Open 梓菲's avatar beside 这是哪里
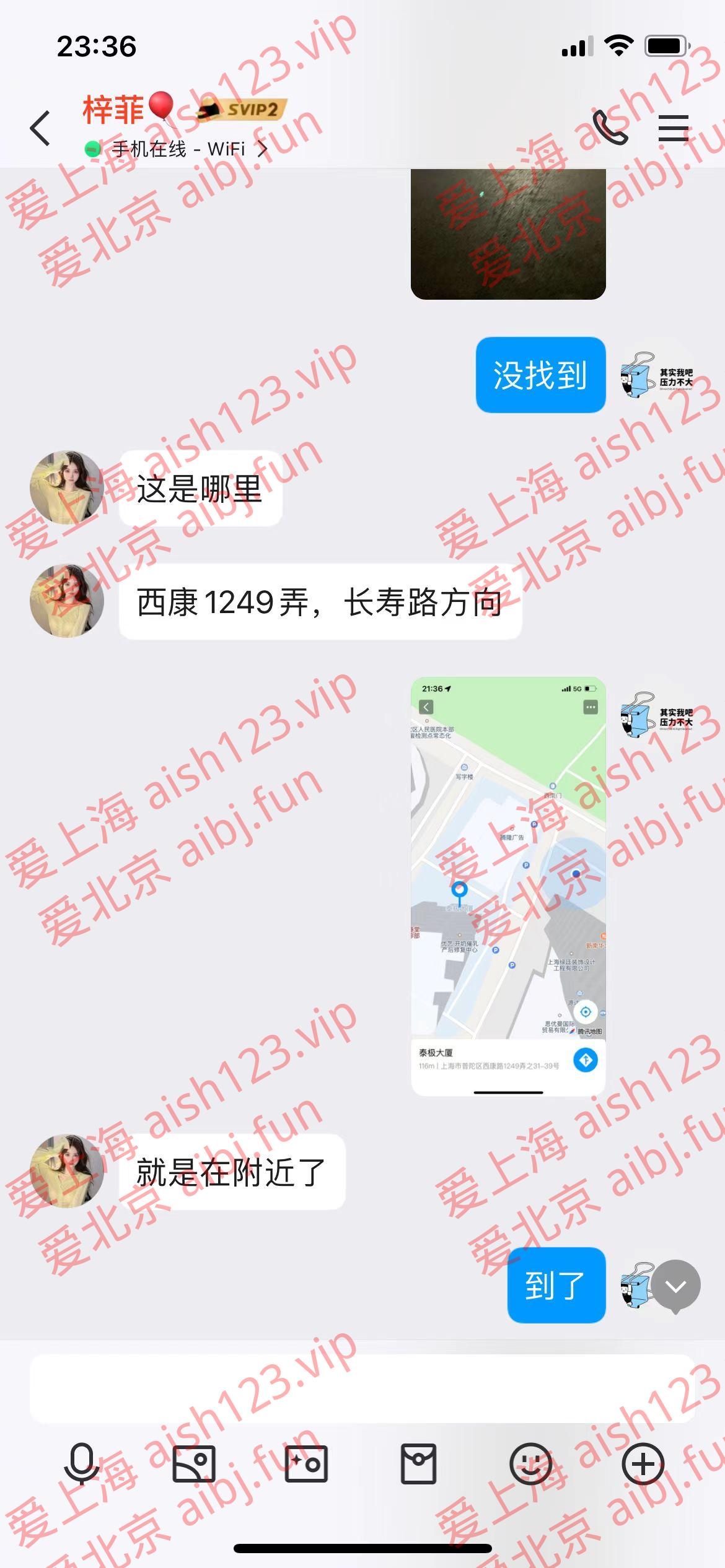725x1568 pixels. pos(67,488)
